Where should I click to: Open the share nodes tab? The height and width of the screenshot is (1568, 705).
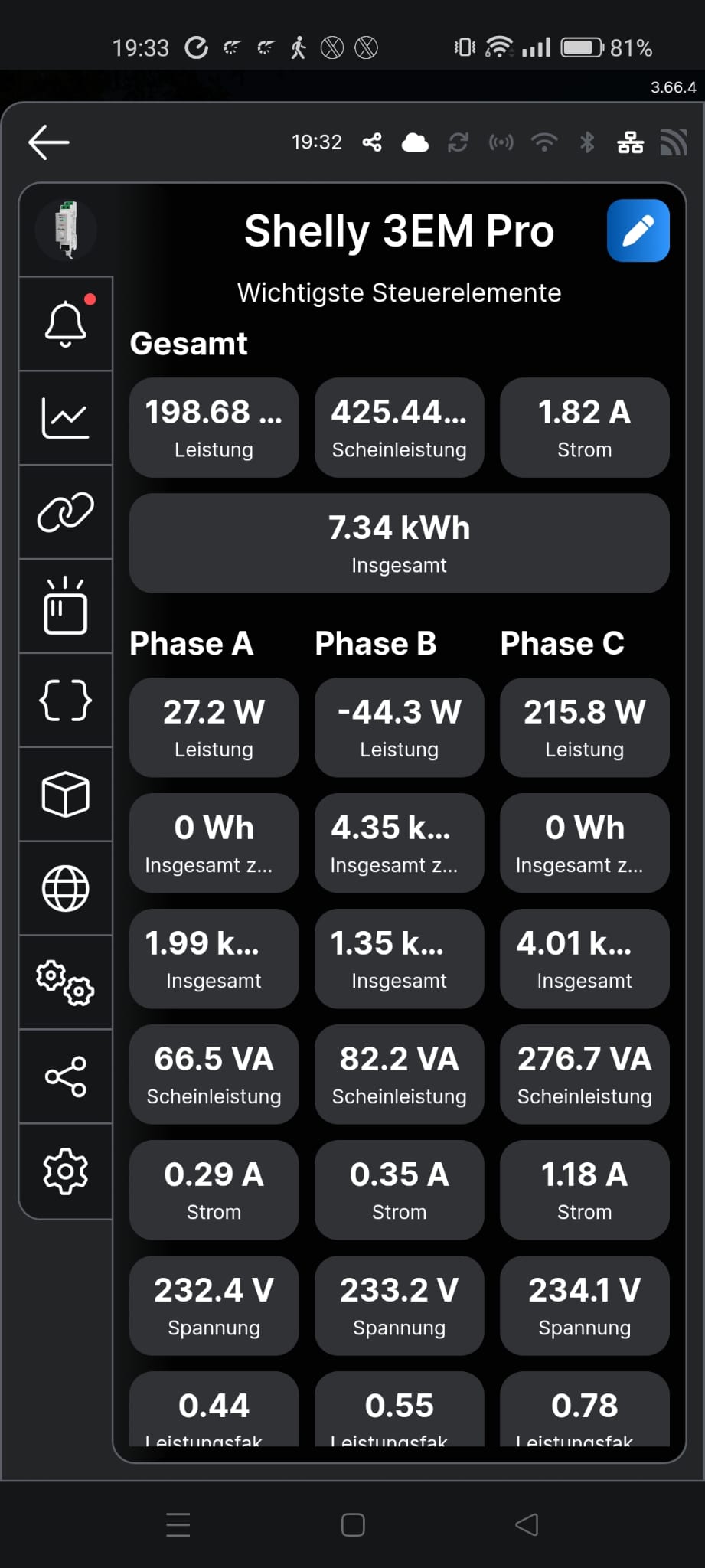(x=66, y=1077)
